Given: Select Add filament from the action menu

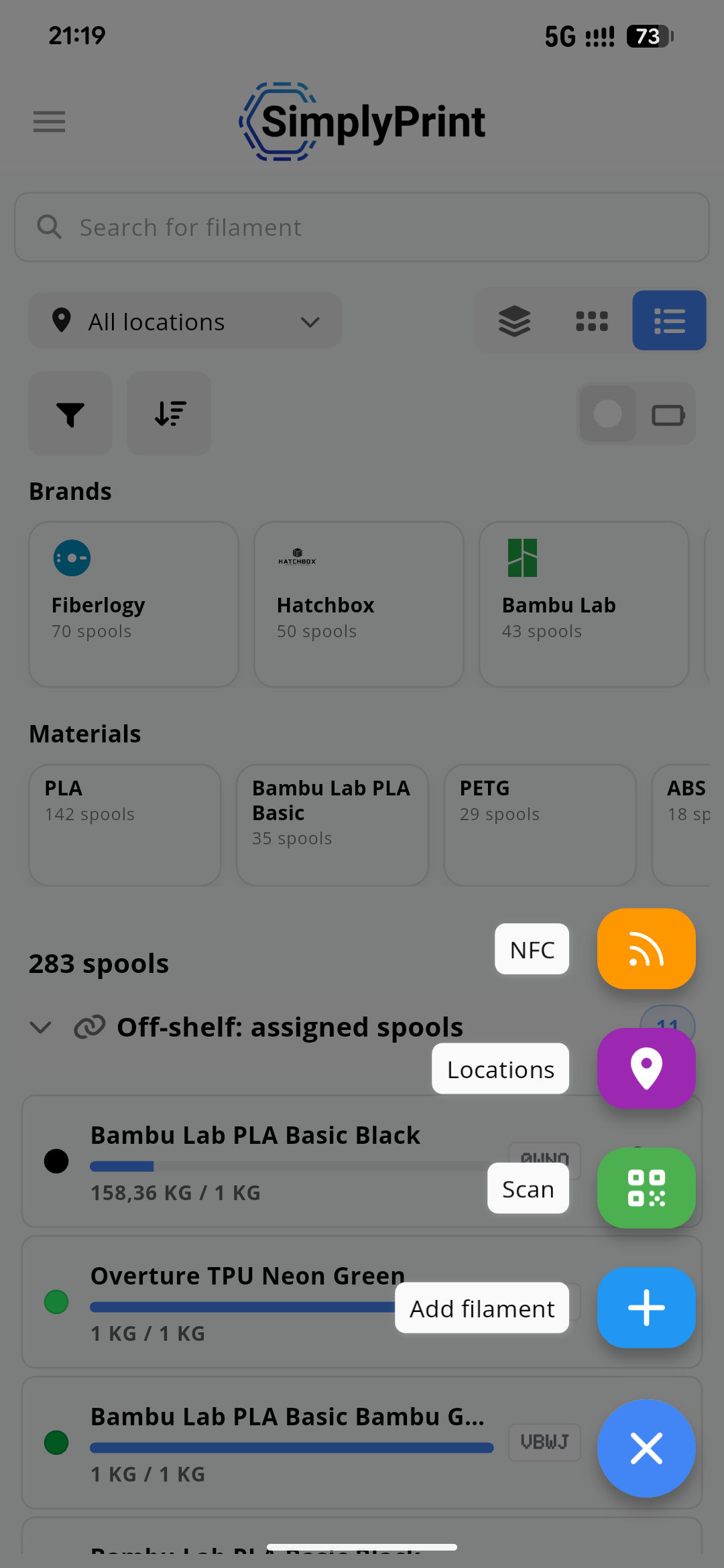Looking at the screenshot, I should (x=481, y=1307).
